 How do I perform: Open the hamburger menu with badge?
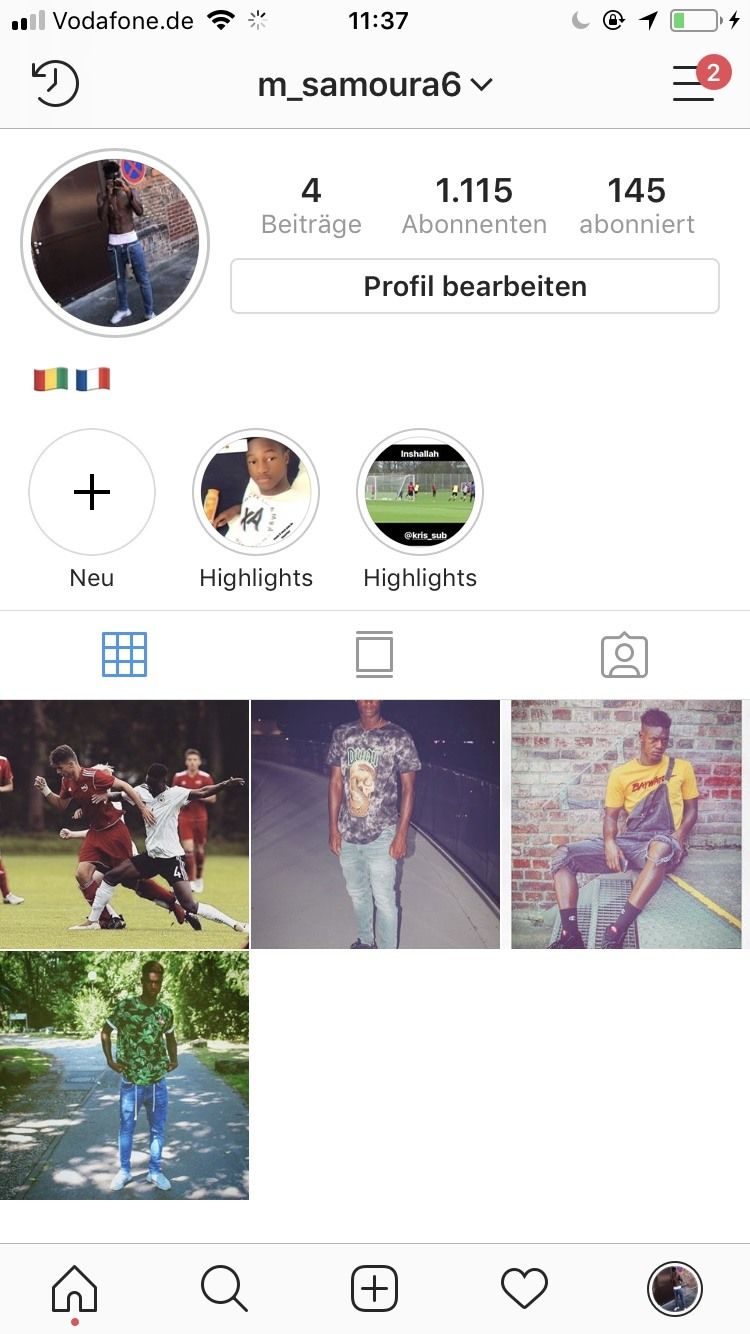point(694,84)
